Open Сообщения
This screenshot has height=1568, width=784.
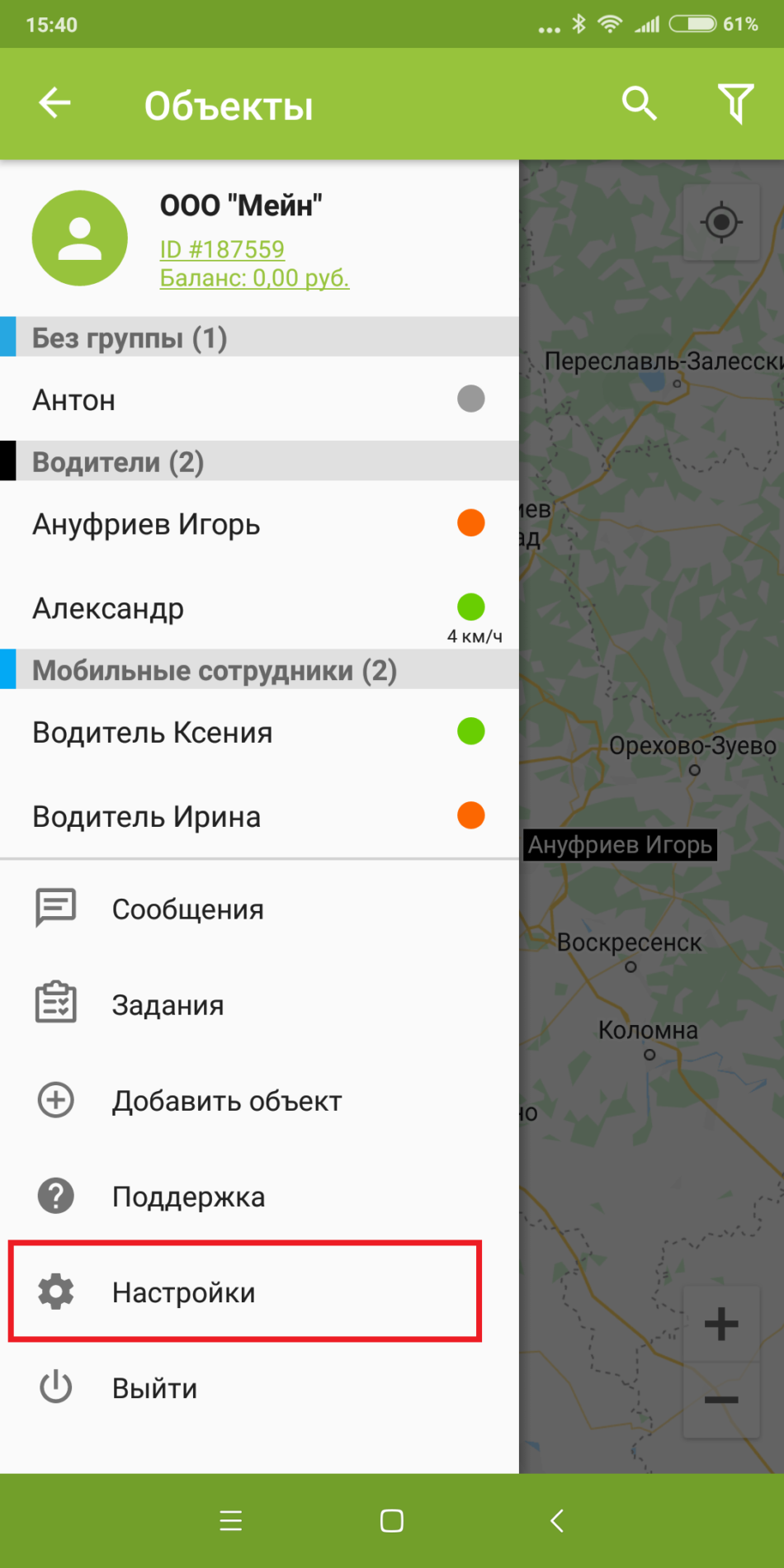(x=259, y=909)
